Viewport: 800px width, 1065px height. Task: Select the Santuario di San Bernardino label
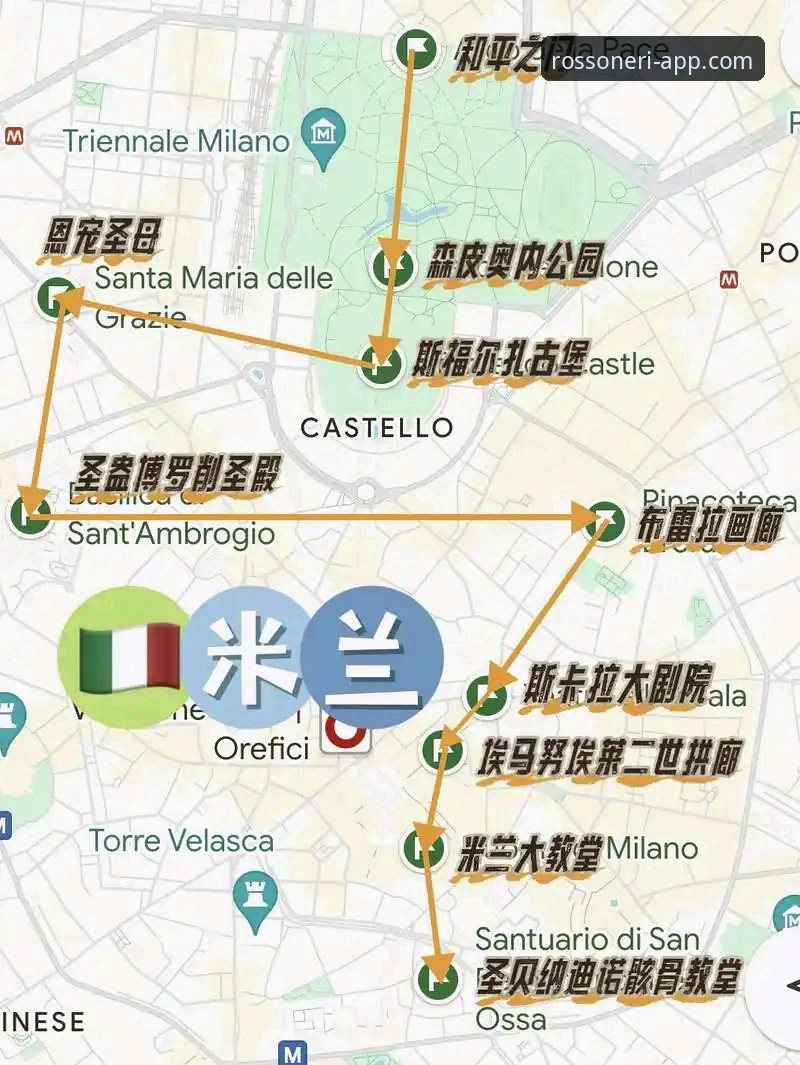(x=586, y=940)
